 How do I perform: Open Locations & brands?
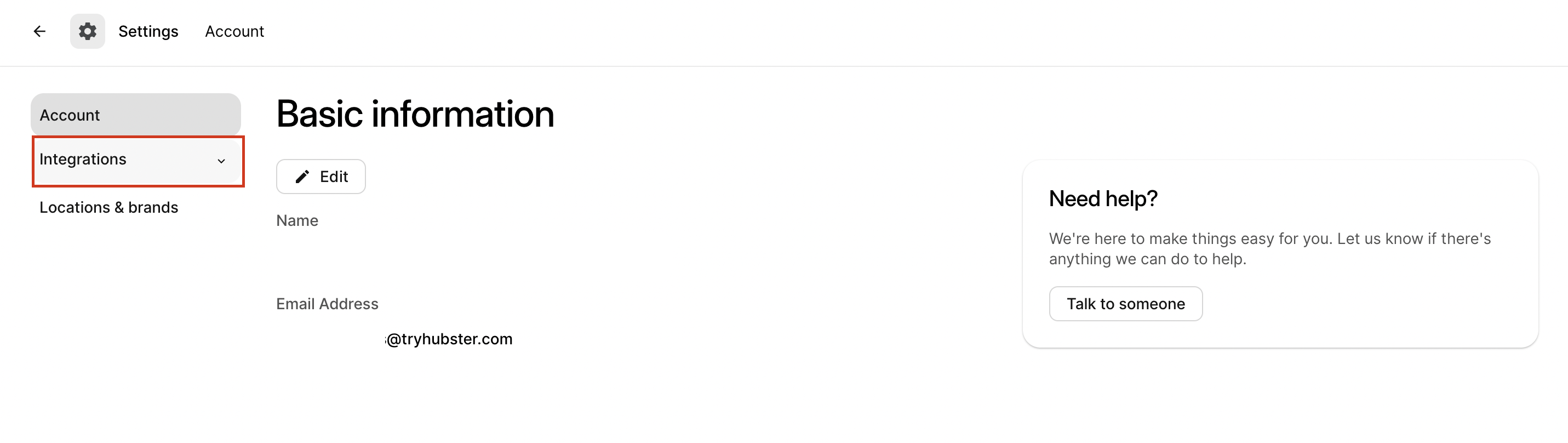pyautogui.click(x=109, y=207)
